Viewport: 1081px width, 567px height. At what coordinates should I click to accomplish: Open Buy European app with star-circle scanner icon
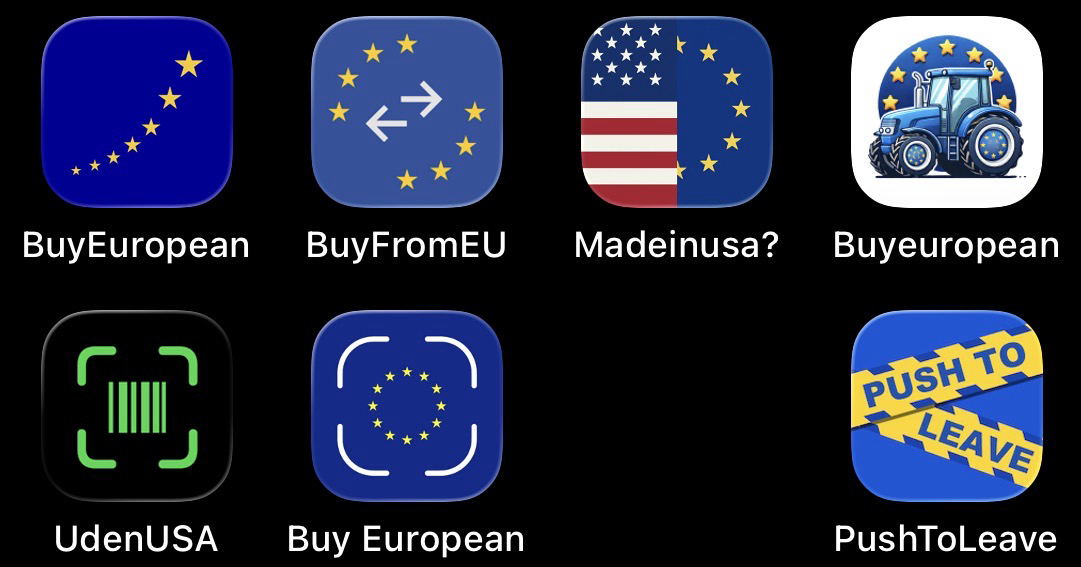coord(406,406)
